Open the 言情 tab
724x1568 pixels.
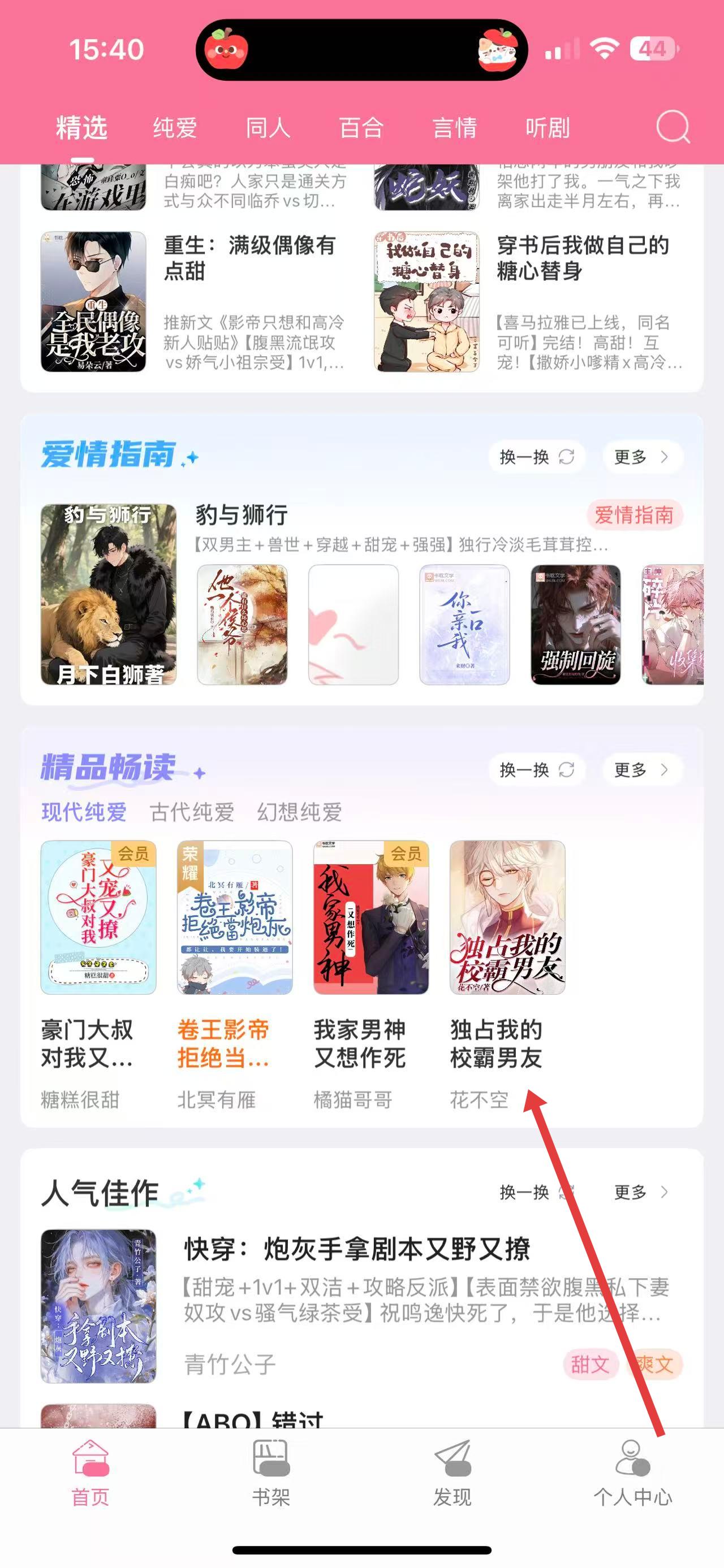tap(454, 128)
